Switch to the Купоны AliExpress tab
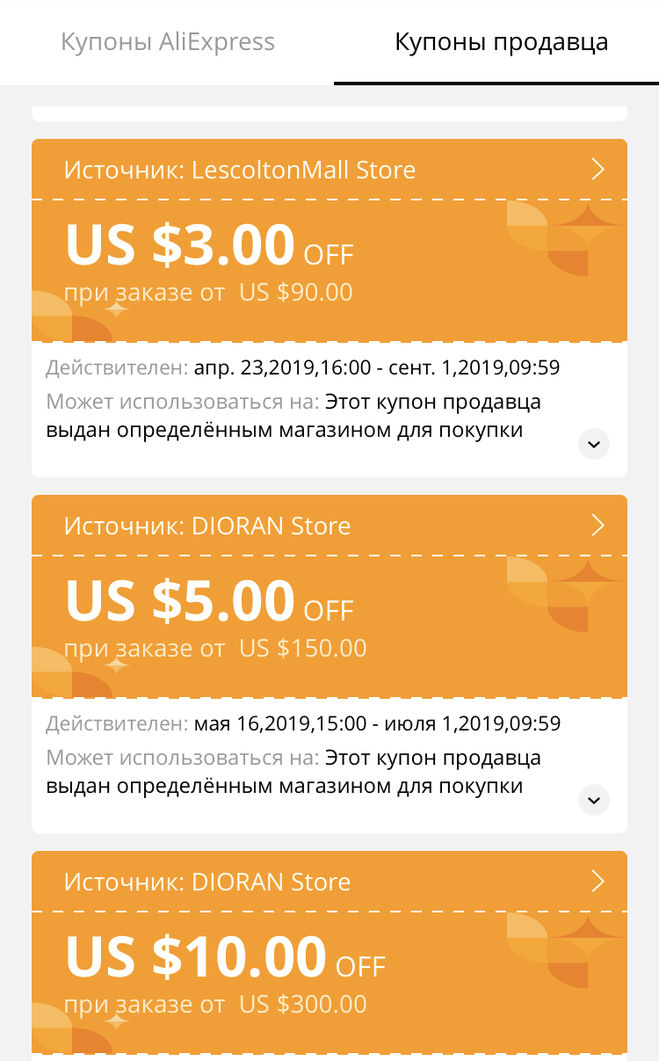Image resolution: width=659 pixels, height=1061 pixels. click(x=168, y=42)
